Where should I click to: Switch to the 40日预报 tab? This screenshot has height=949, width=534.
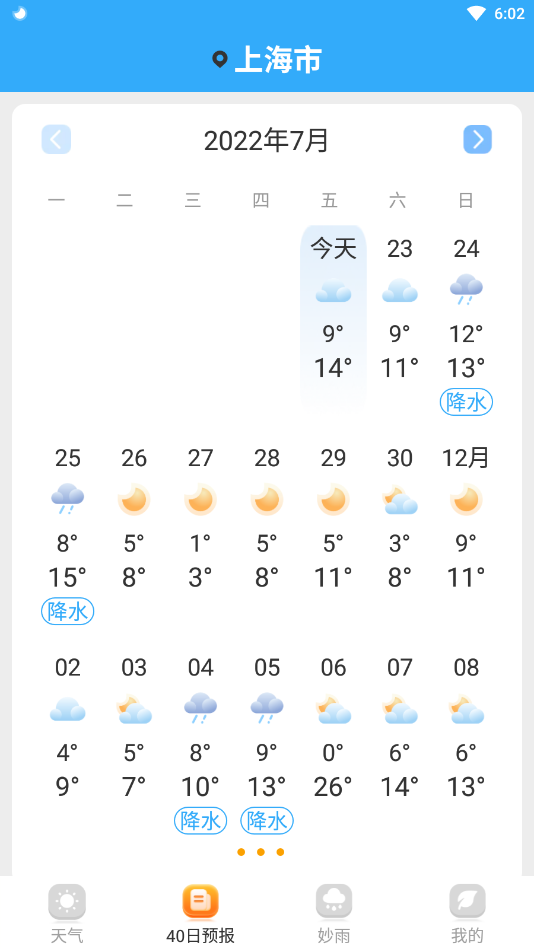(200, 913)
